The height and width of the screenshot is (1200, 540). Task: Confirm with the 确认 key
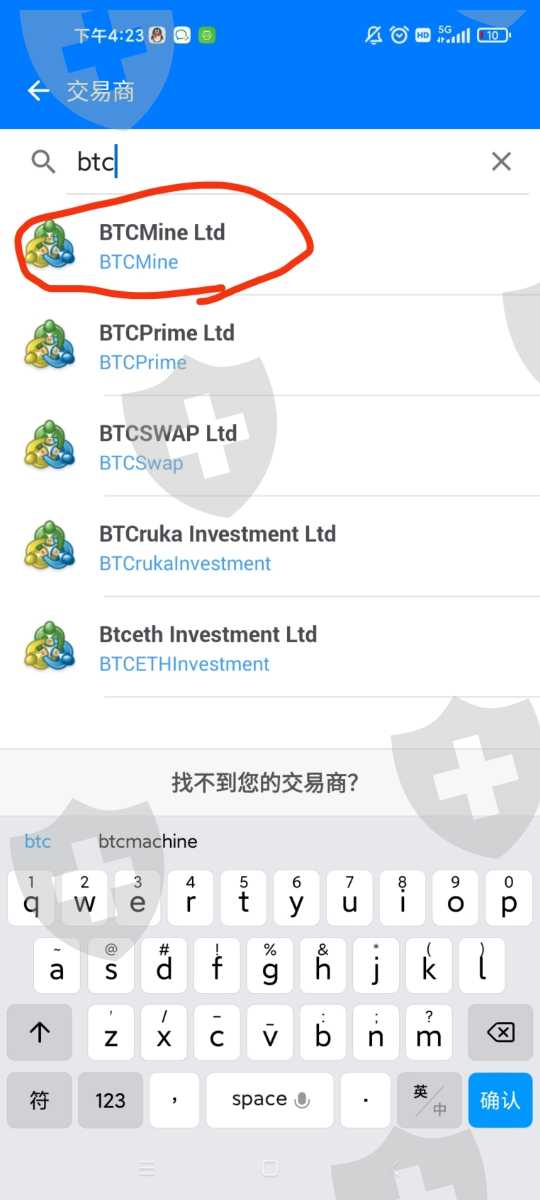tap(500, 1100)
